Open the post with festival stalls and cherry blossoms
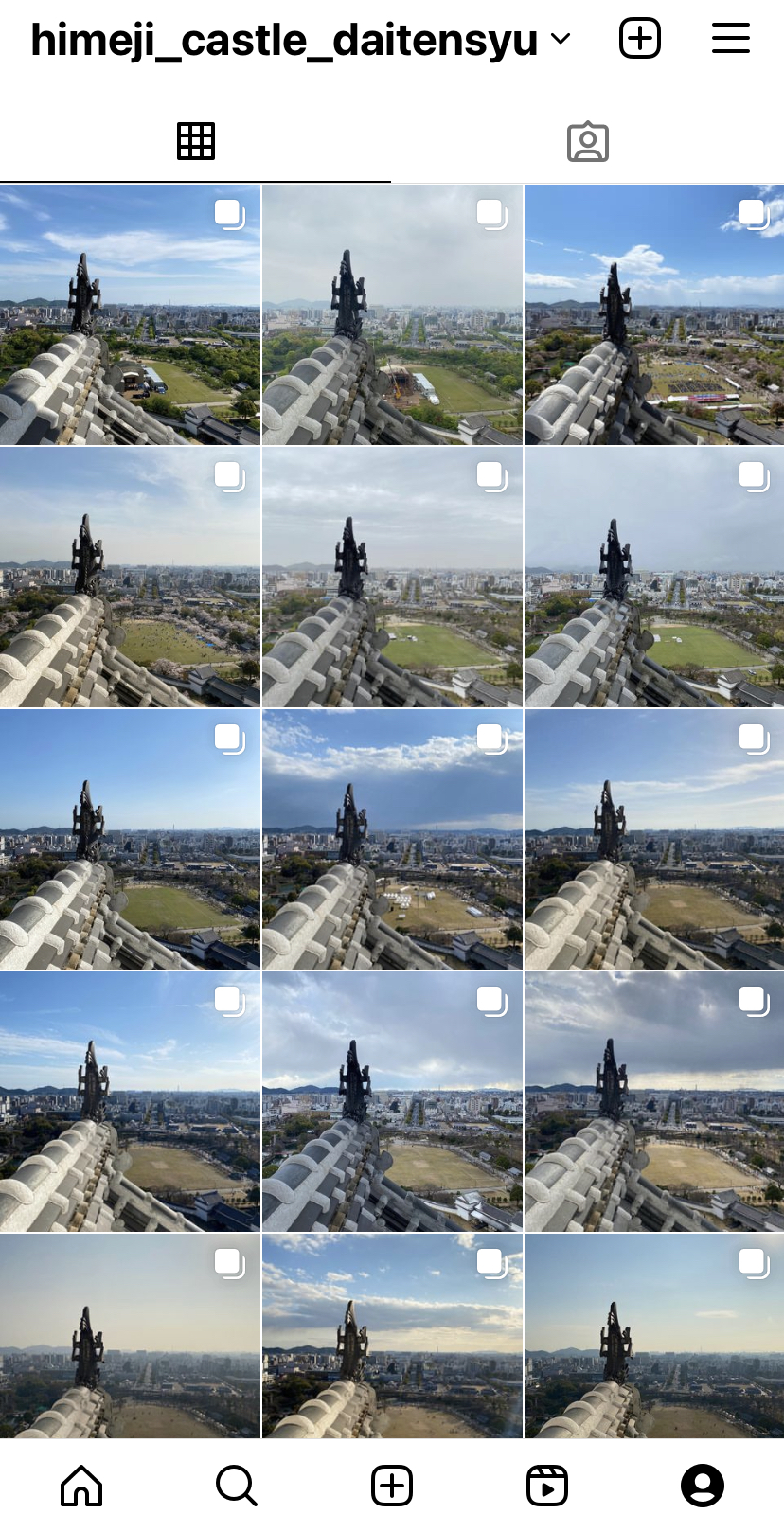This screenshot has height=1532, width=784. [x=654, y=315]
